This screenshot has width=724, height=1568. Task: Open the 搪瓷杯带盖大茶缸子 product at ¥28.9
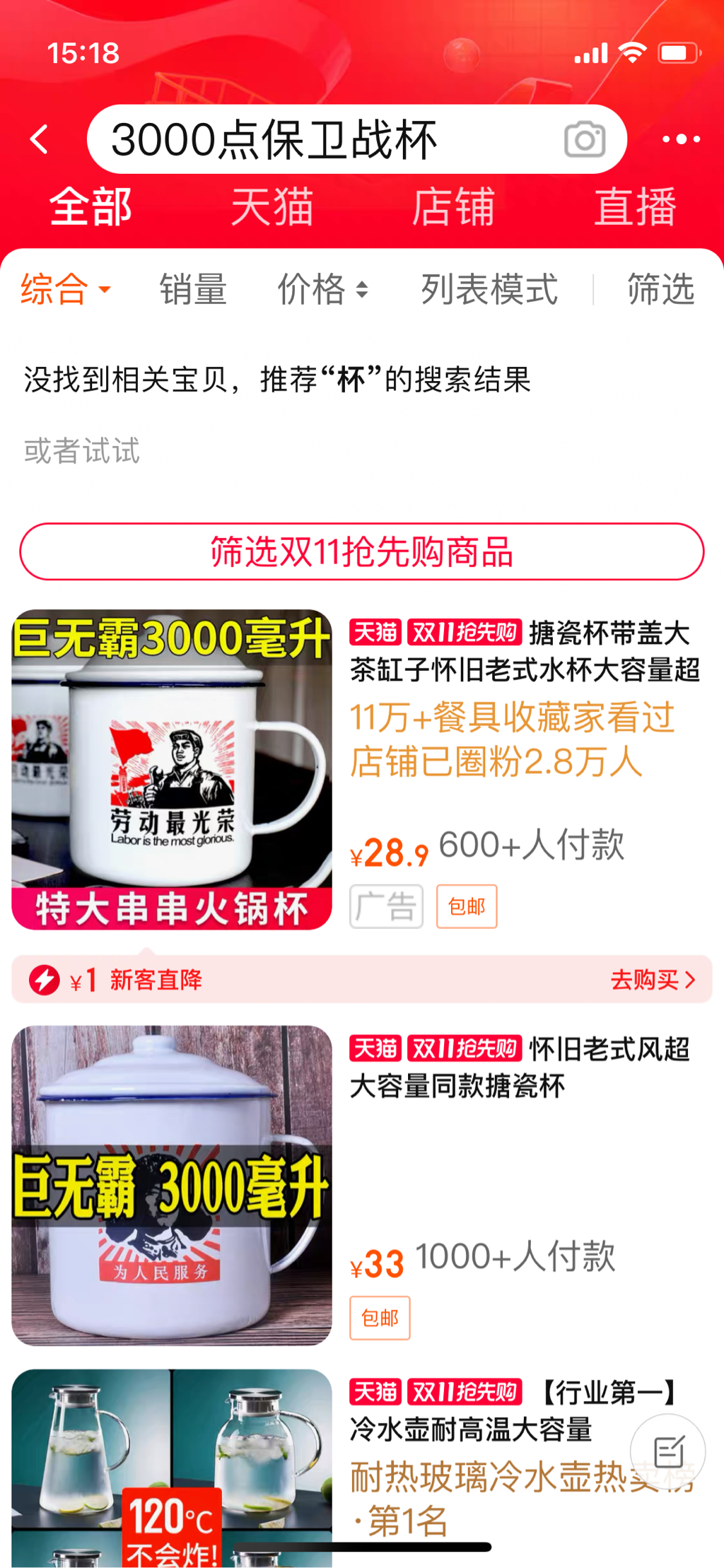[x=523, y=652]
